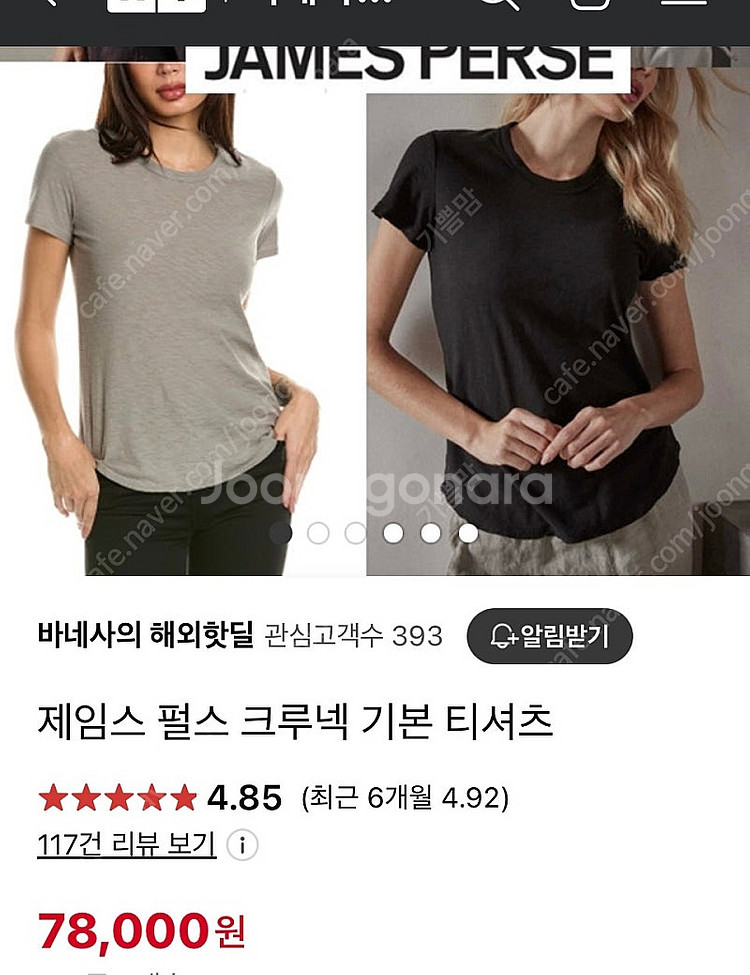The image size is (750, 975).
Task: Select the last image indicator dot
Action: (468, 533)
